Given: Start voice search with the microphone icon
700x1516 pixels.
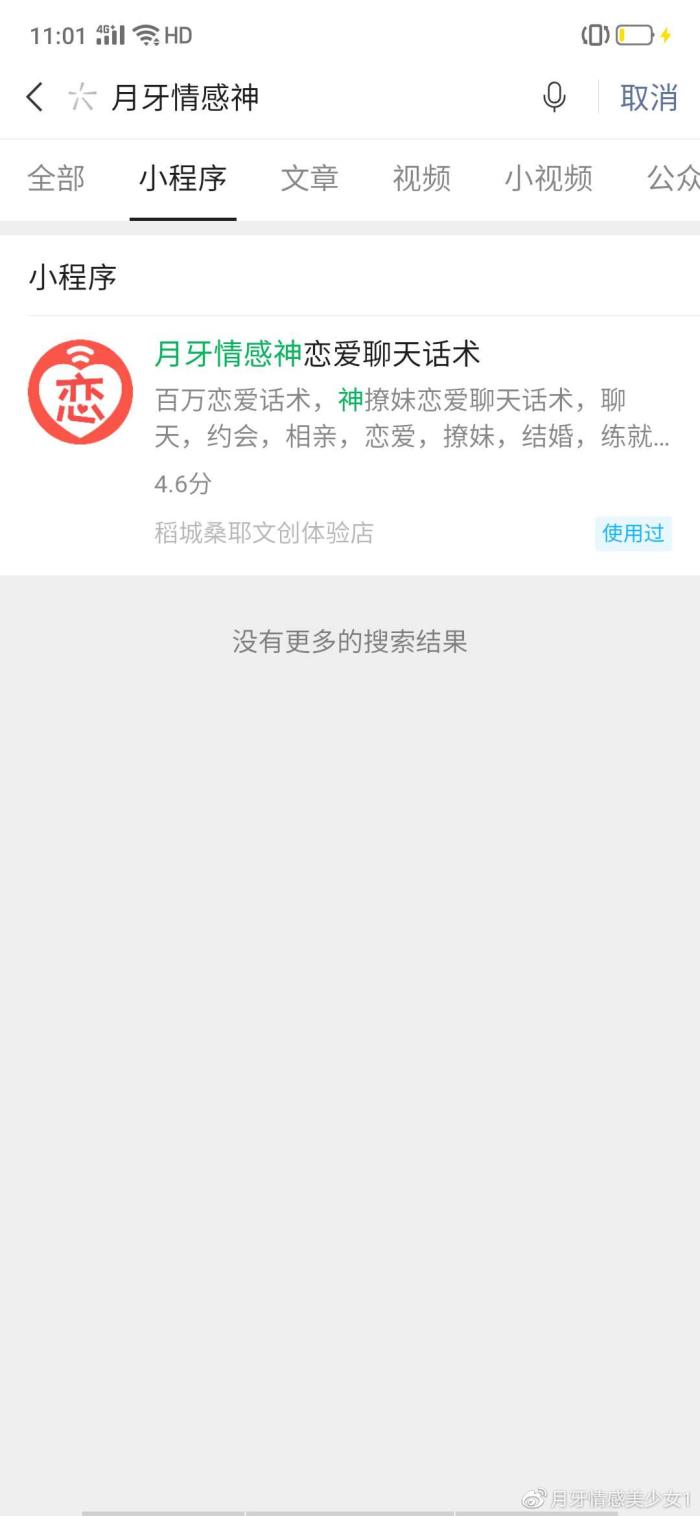Looking at the screenshot, I should point(554,97).
